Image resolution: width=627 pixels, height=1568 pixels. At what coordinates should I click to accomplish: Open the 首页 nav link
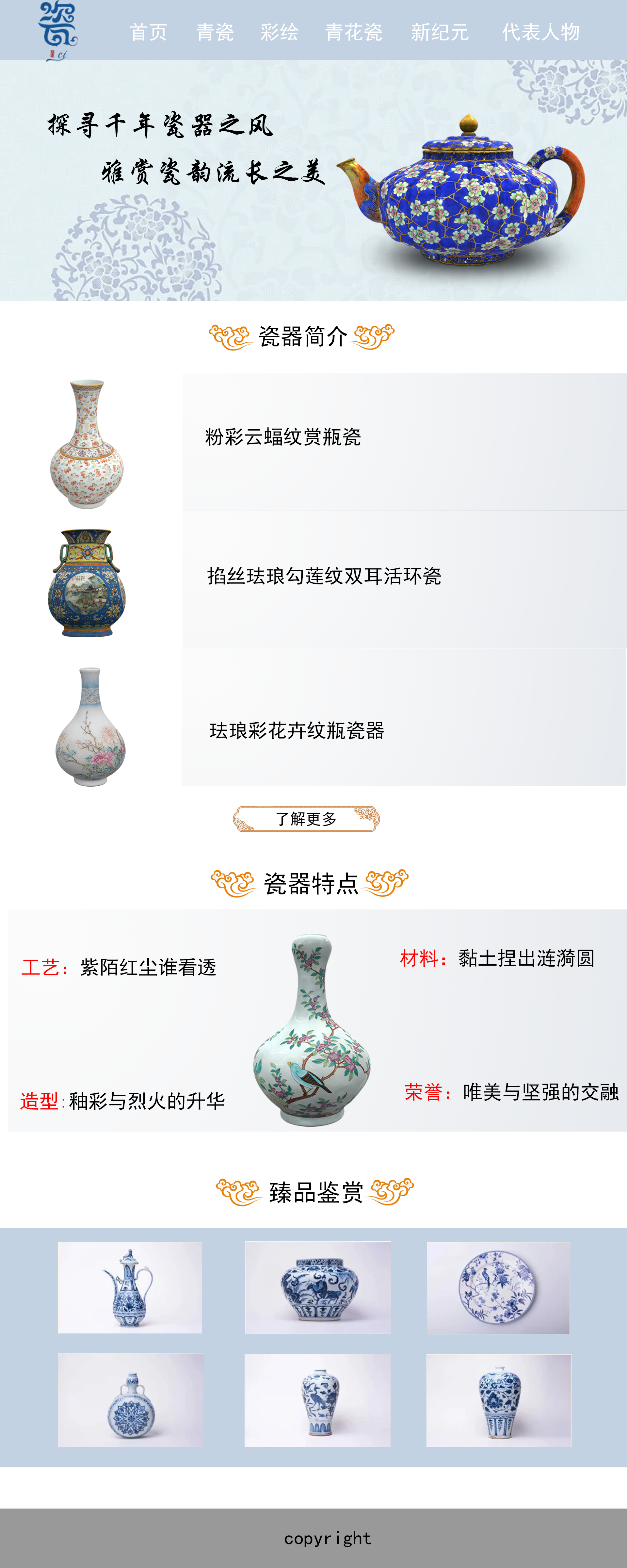[x=149, y=32]
